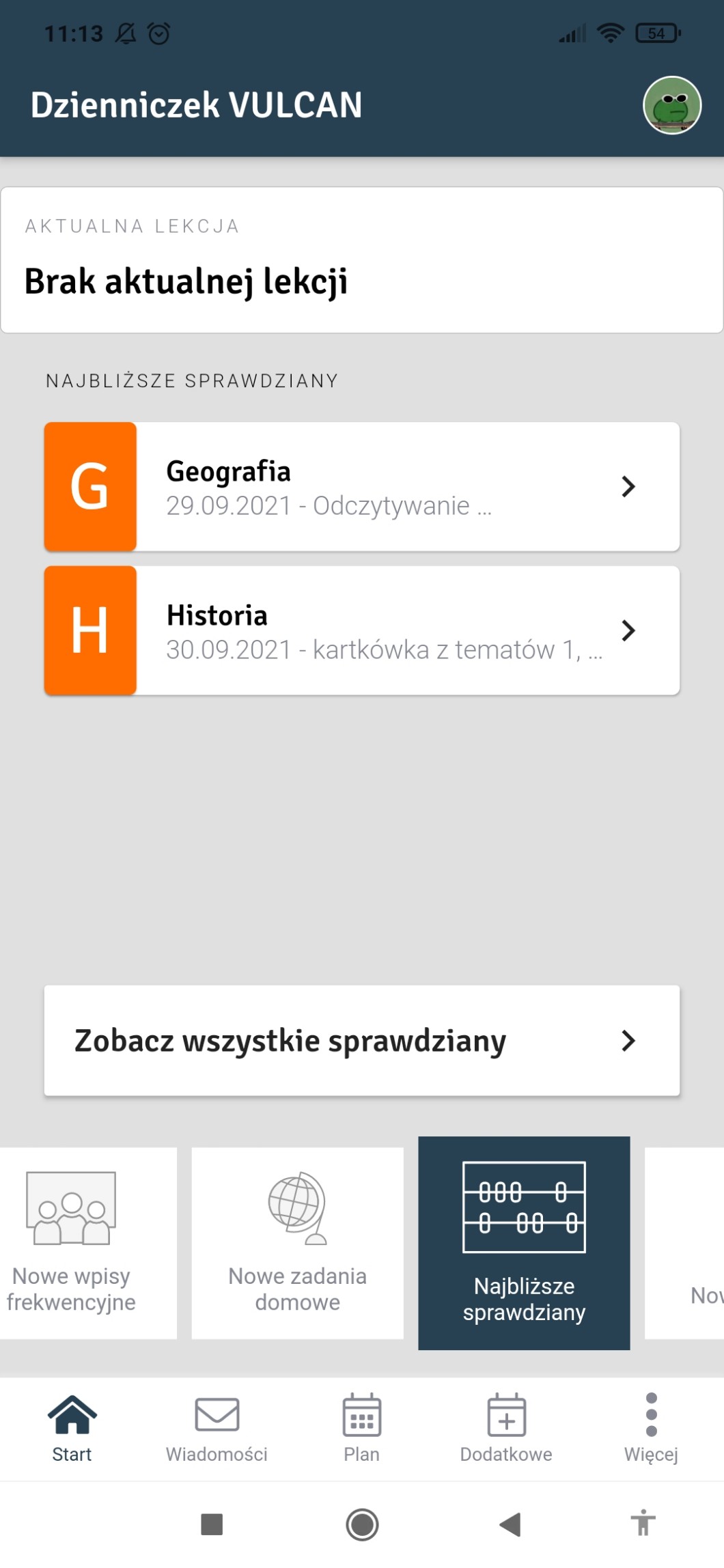Image resolution: width=724 pixels, height=1568 pixels.
Task: Open the system accessibility shortcut button
Action: pos(643,1524)
